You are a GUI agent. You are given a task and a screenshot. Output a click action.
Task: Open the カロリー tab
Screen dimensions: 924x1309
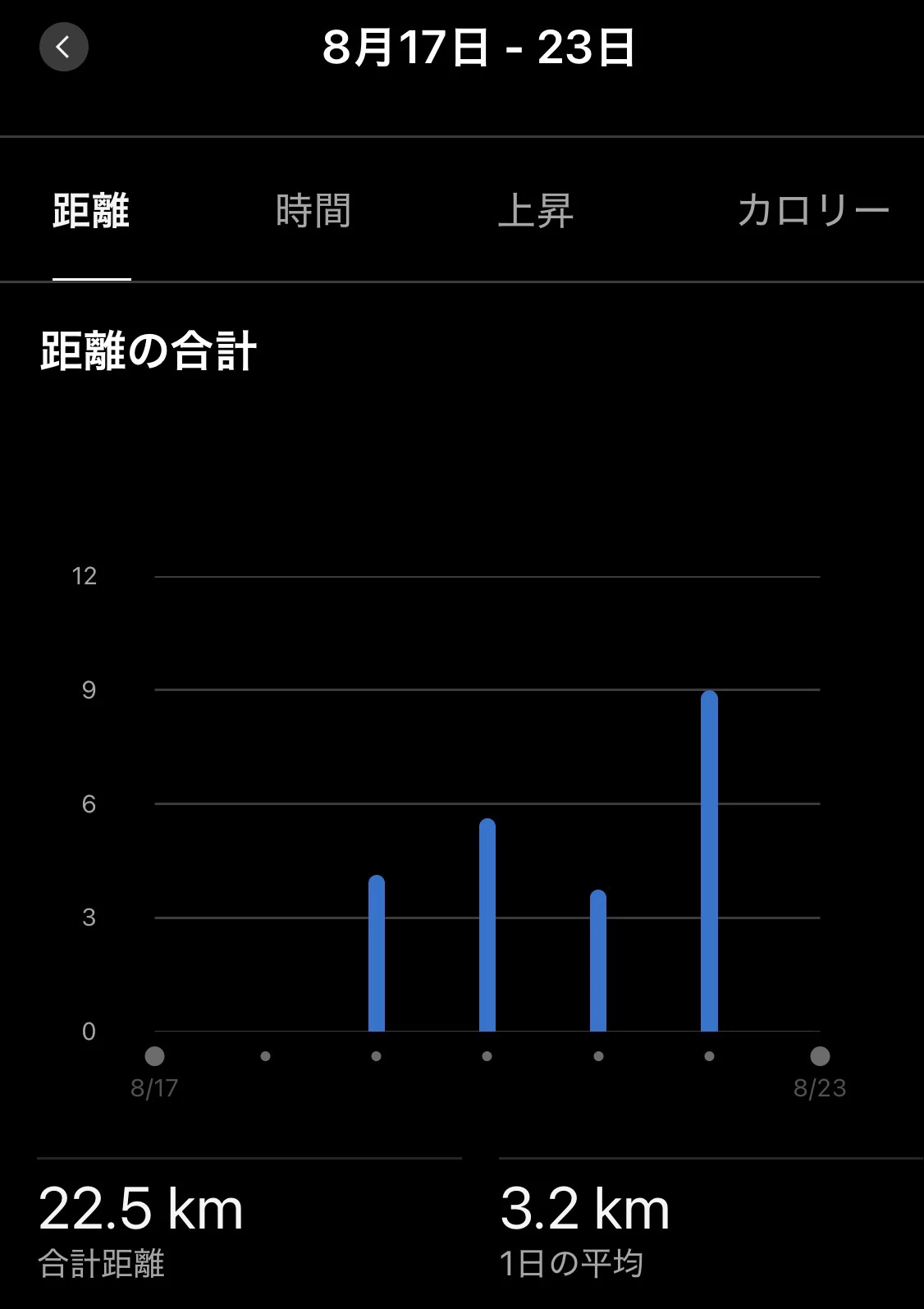point(813,211)
